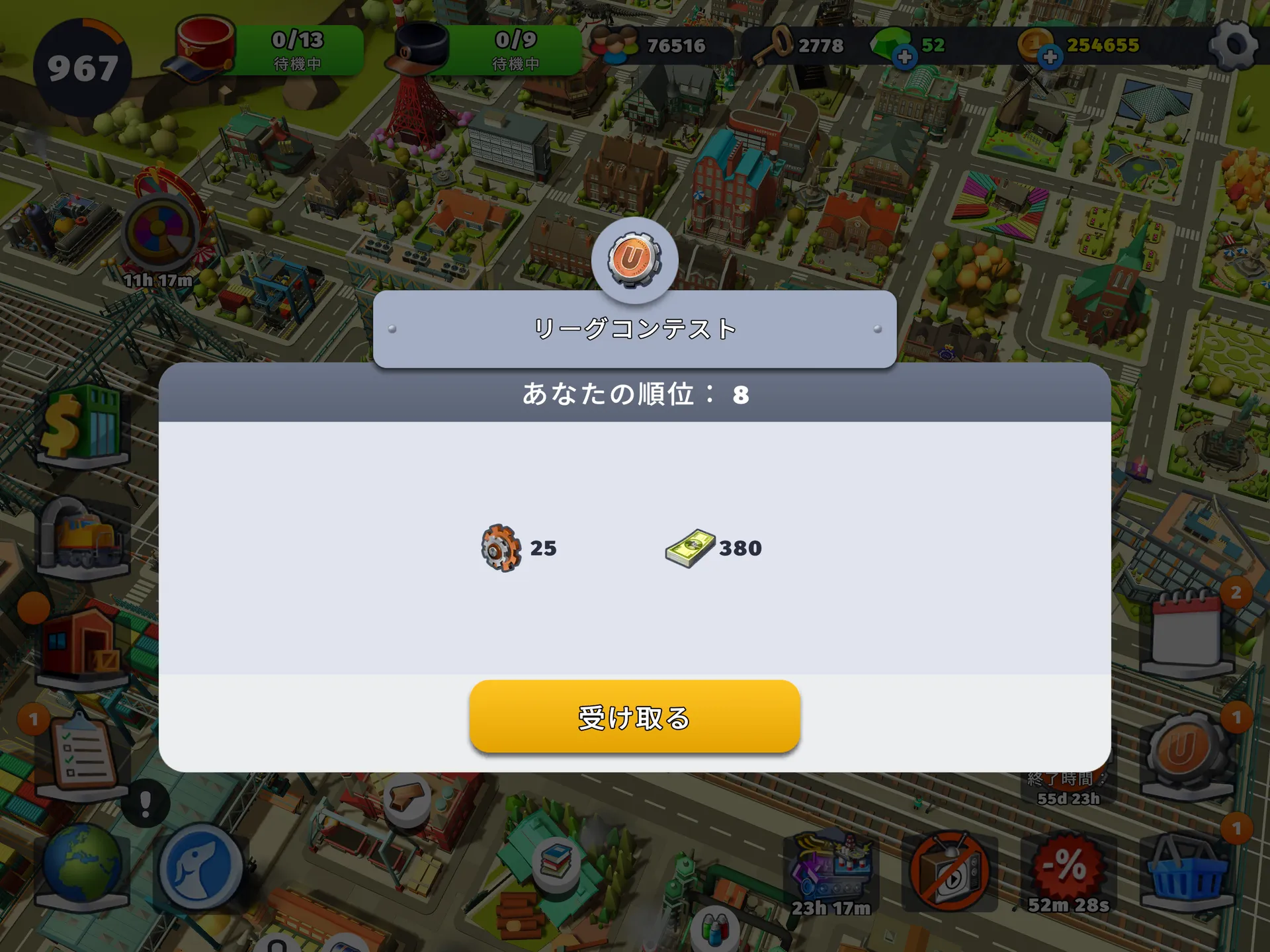Claim rewards with the 受け取る button
This screenshot has height=952, width=1270.
point(634,717)
